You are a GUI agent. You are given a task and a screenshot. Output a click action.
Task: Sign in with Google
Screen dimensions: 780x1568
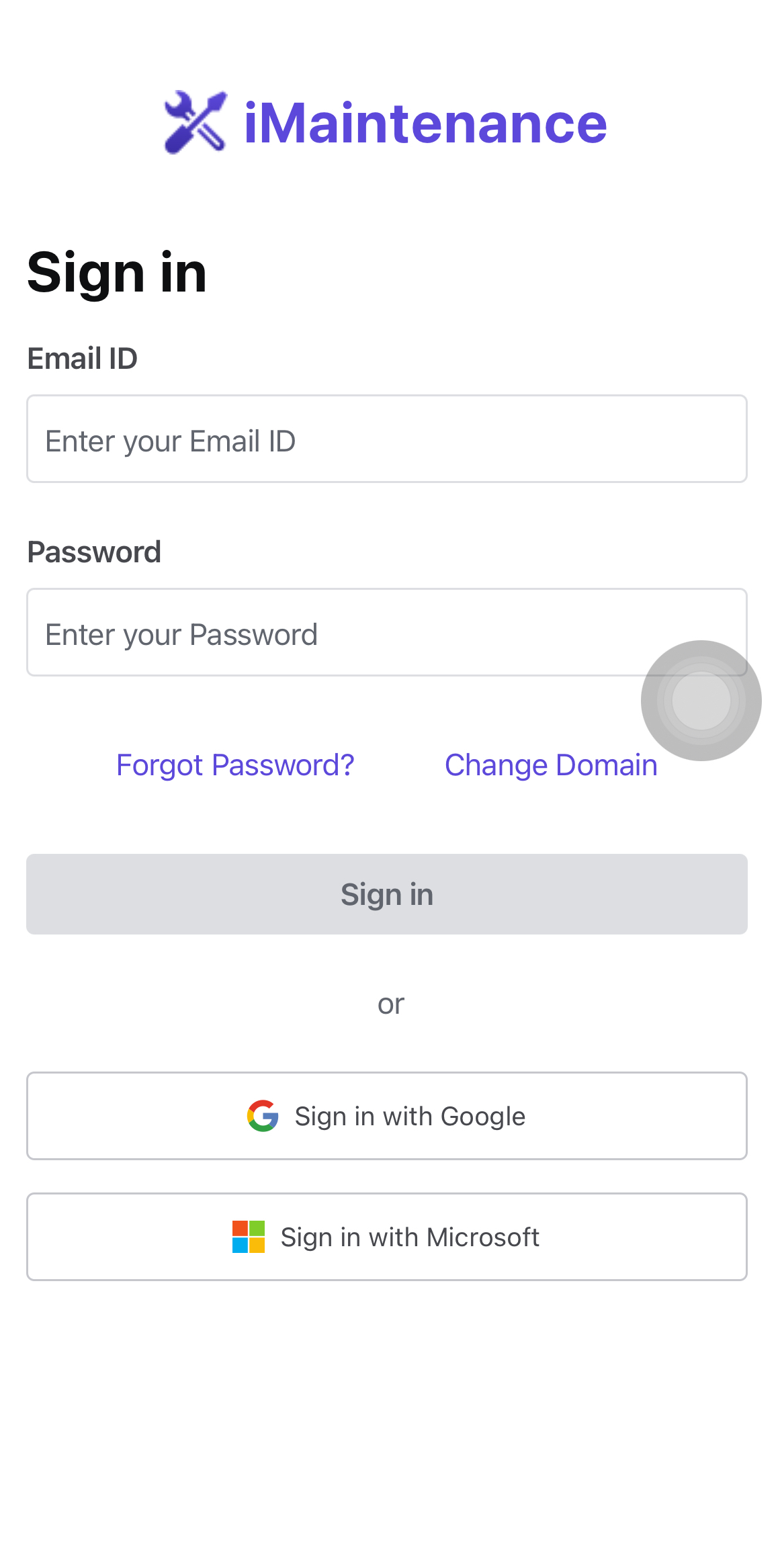[x=387, y=1116]
